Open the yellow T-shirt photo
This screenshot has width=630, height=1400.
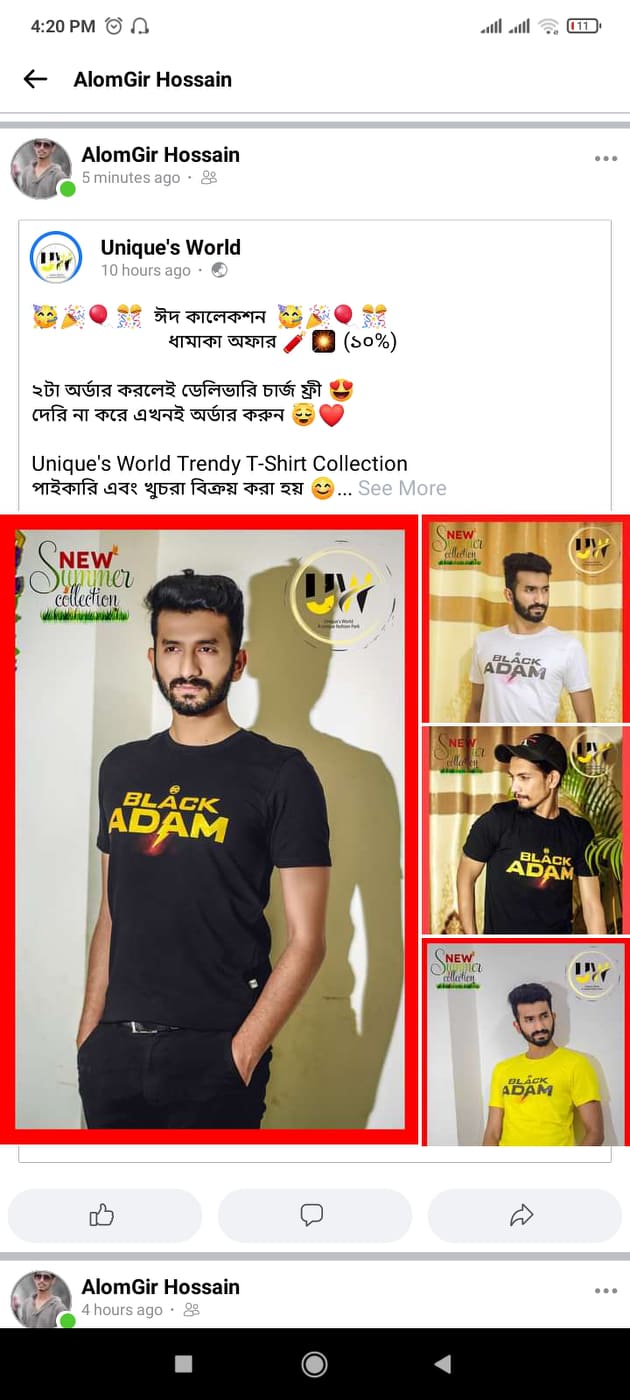(x=526, y=1042)
